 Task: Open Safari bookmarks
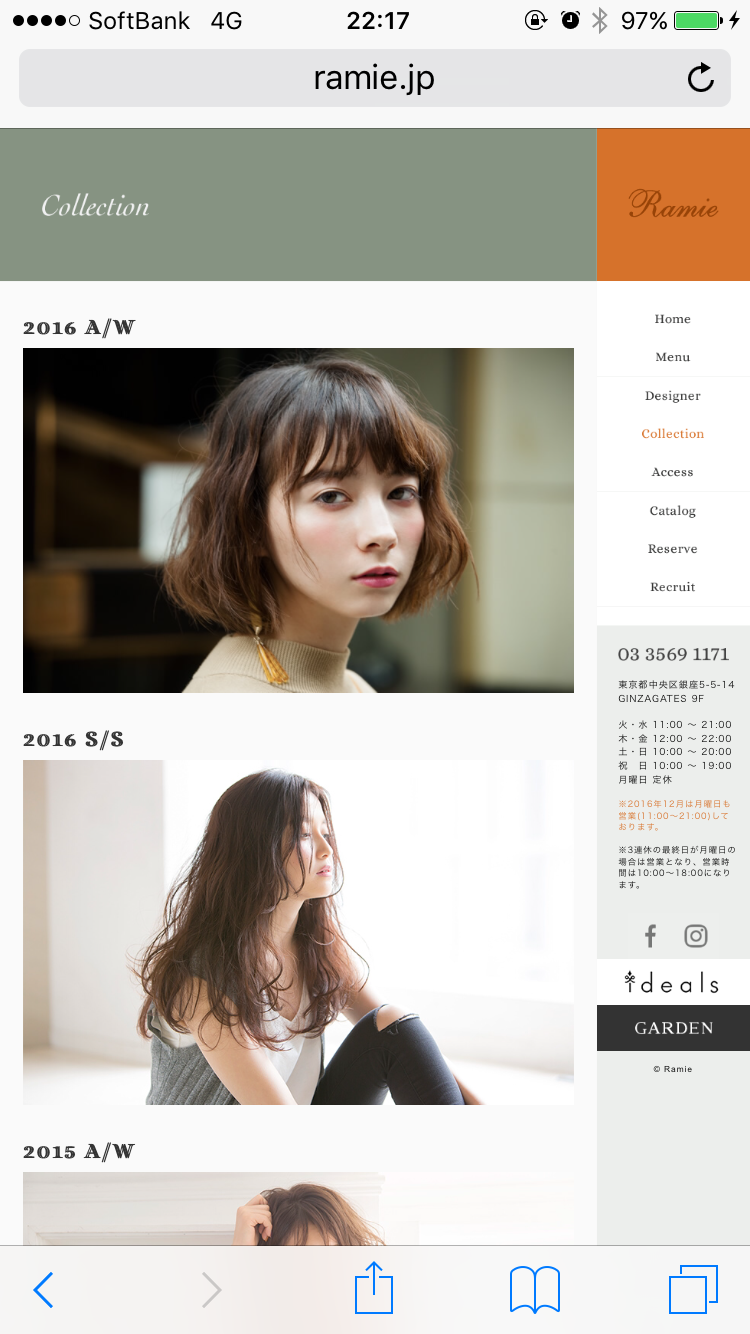[534, 1290]
